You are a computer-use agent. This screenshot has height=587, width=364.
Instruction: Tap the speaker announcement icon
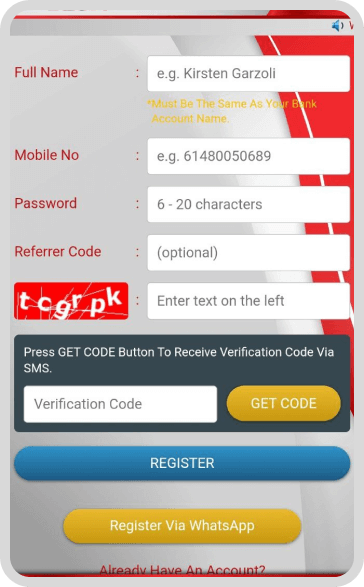click(x=337, y=25)
